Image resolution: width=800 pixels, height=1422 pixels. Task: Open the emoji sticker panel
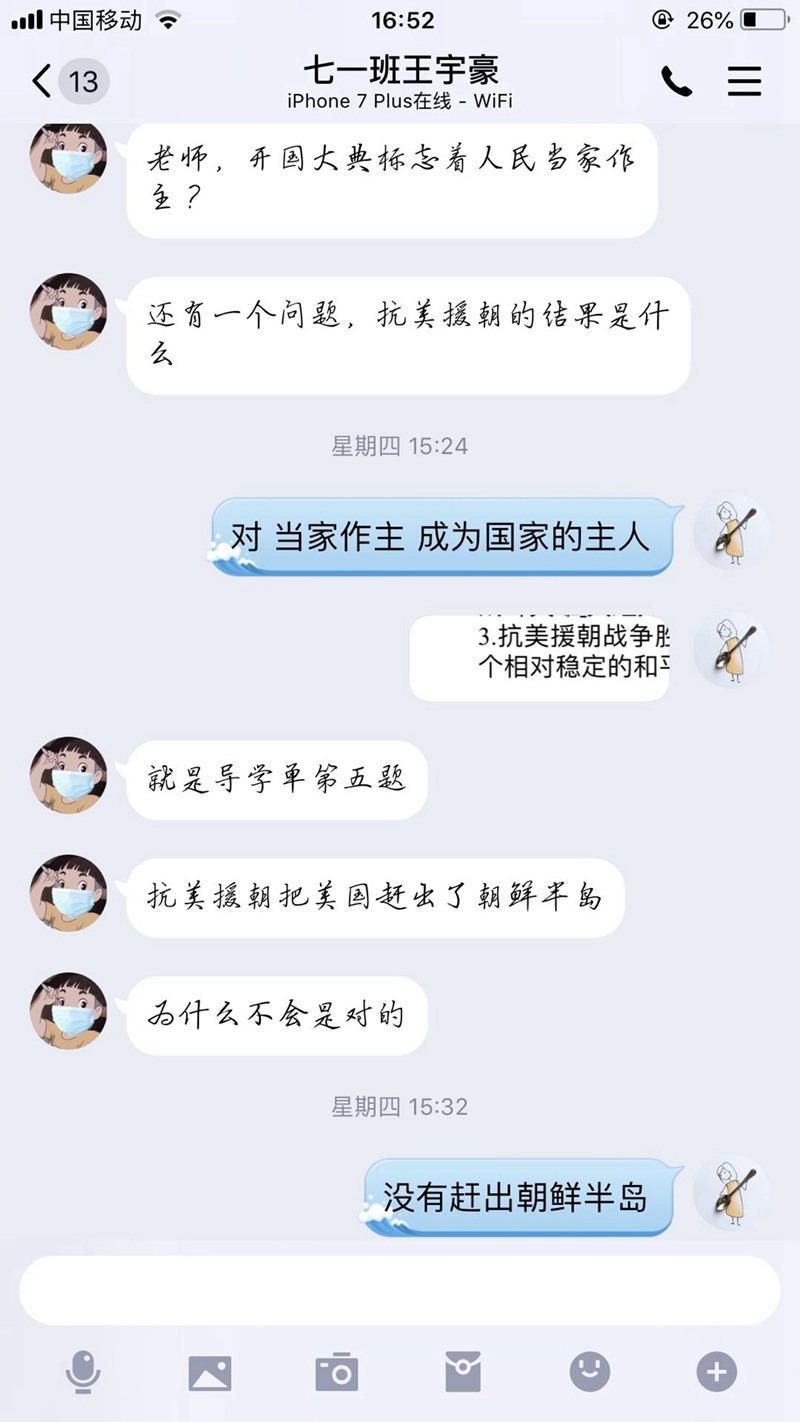590,1372
